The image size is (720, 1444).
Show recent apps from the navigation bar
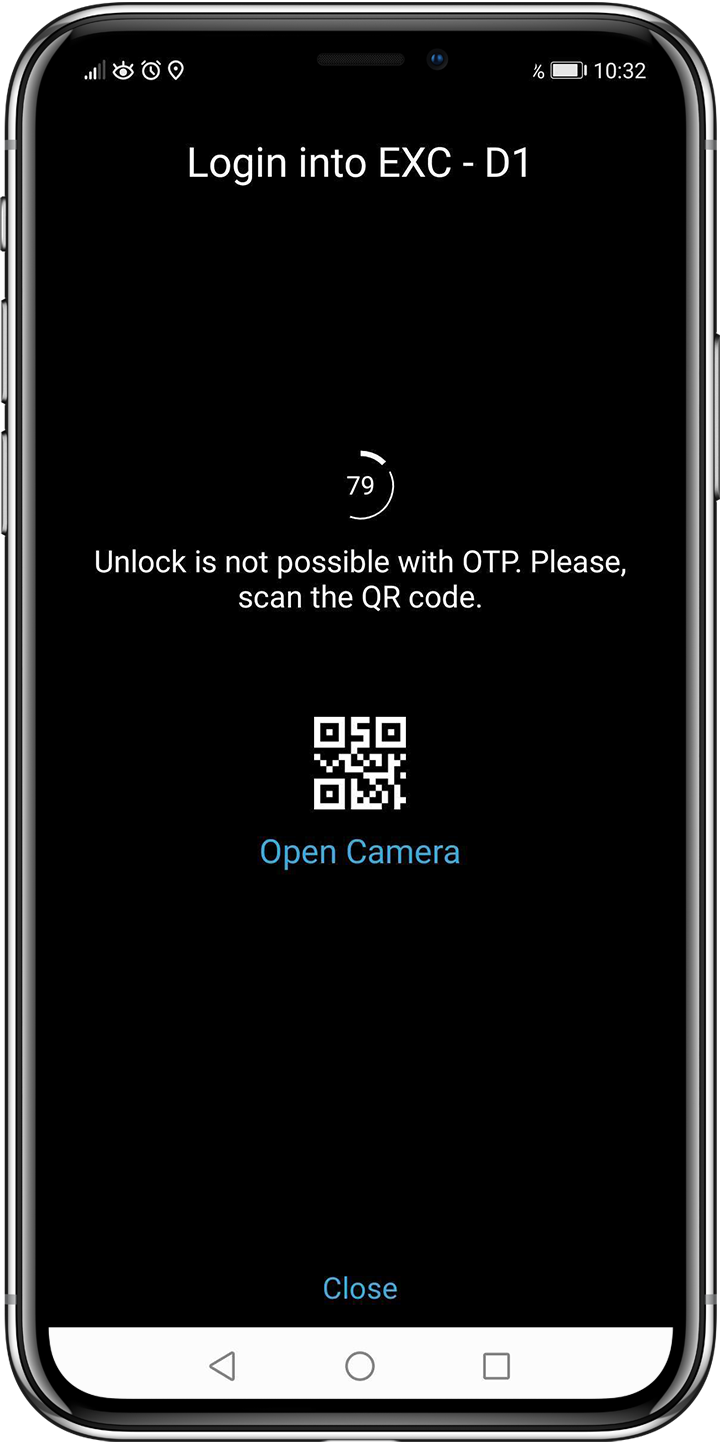point(496,1366)
